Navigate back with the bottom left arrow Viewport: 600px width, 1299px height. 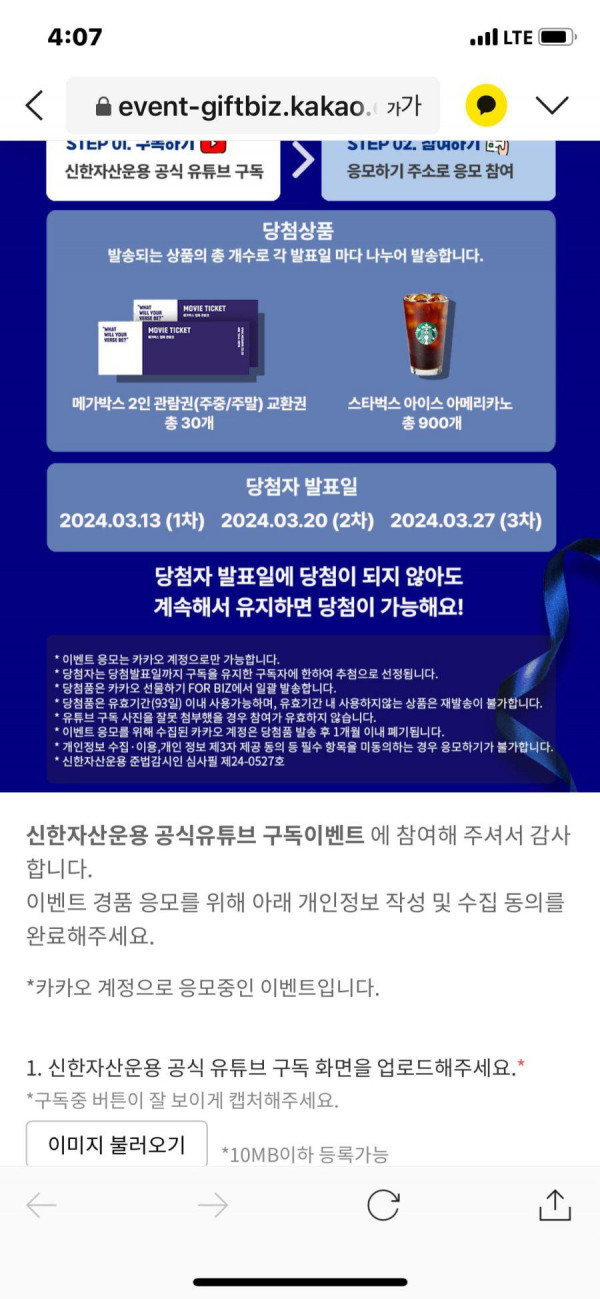(x=41, y=1206)
